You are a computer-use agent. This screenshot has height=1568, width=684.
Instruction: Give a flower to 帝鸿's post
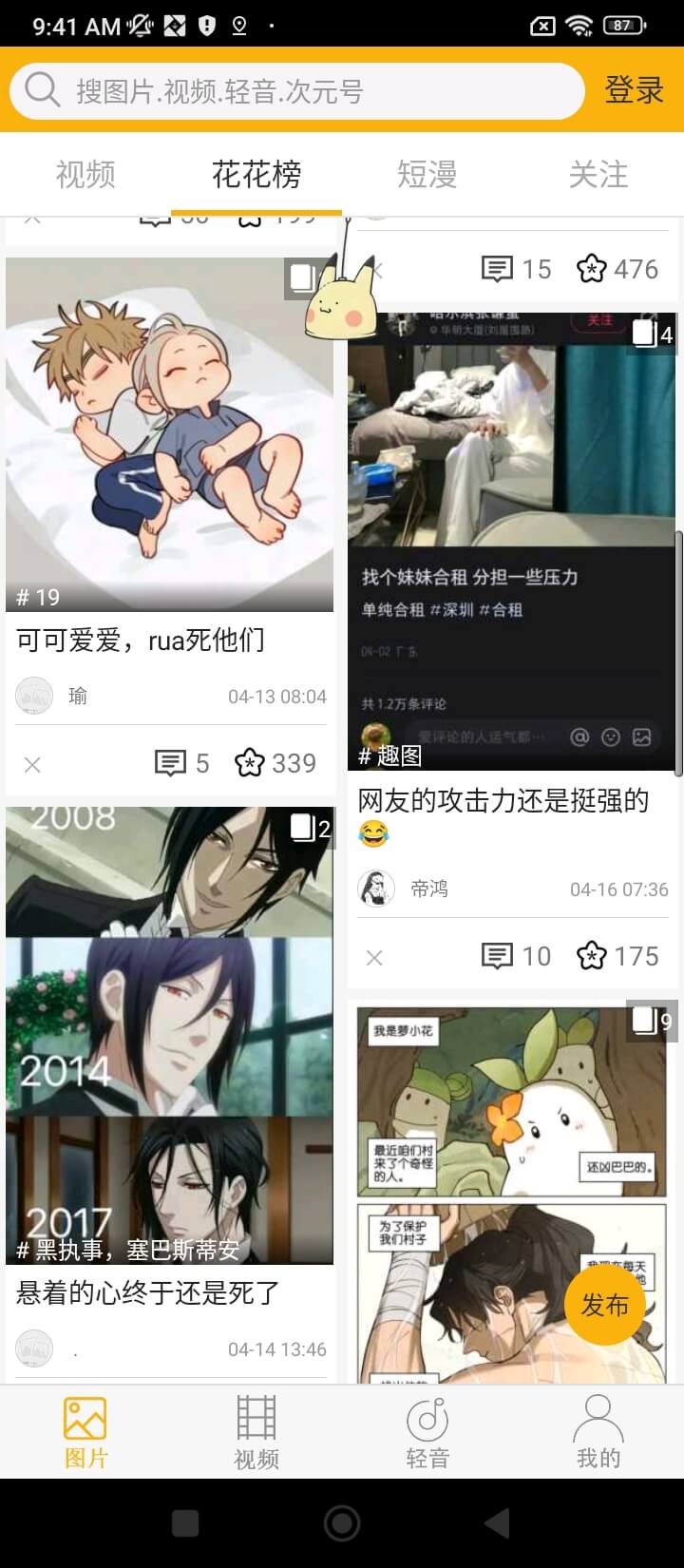tap(617, 956)
